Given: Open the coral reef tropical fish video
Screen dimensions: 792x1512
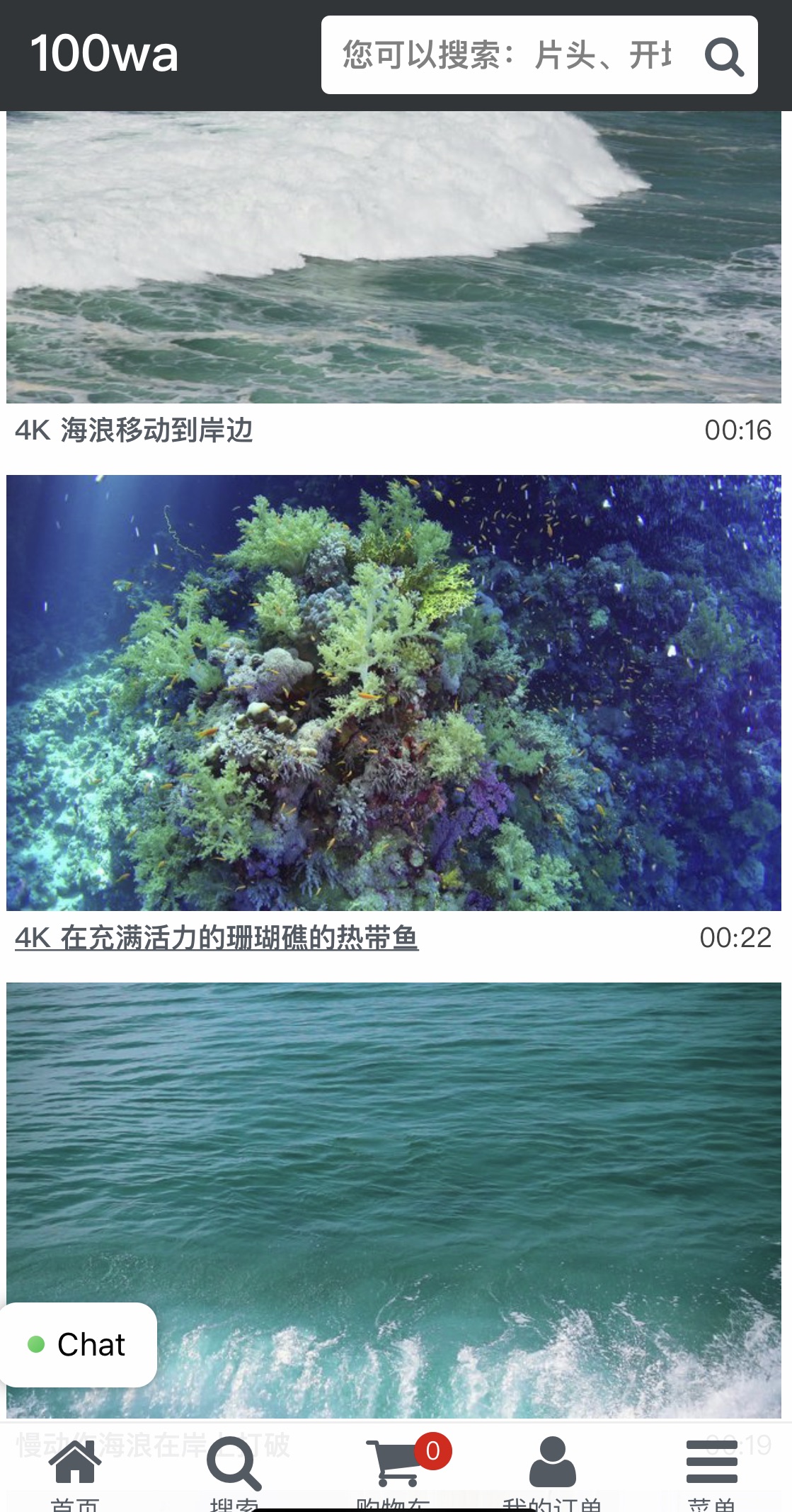Looking at the screenshot, I should coord(394,692).
